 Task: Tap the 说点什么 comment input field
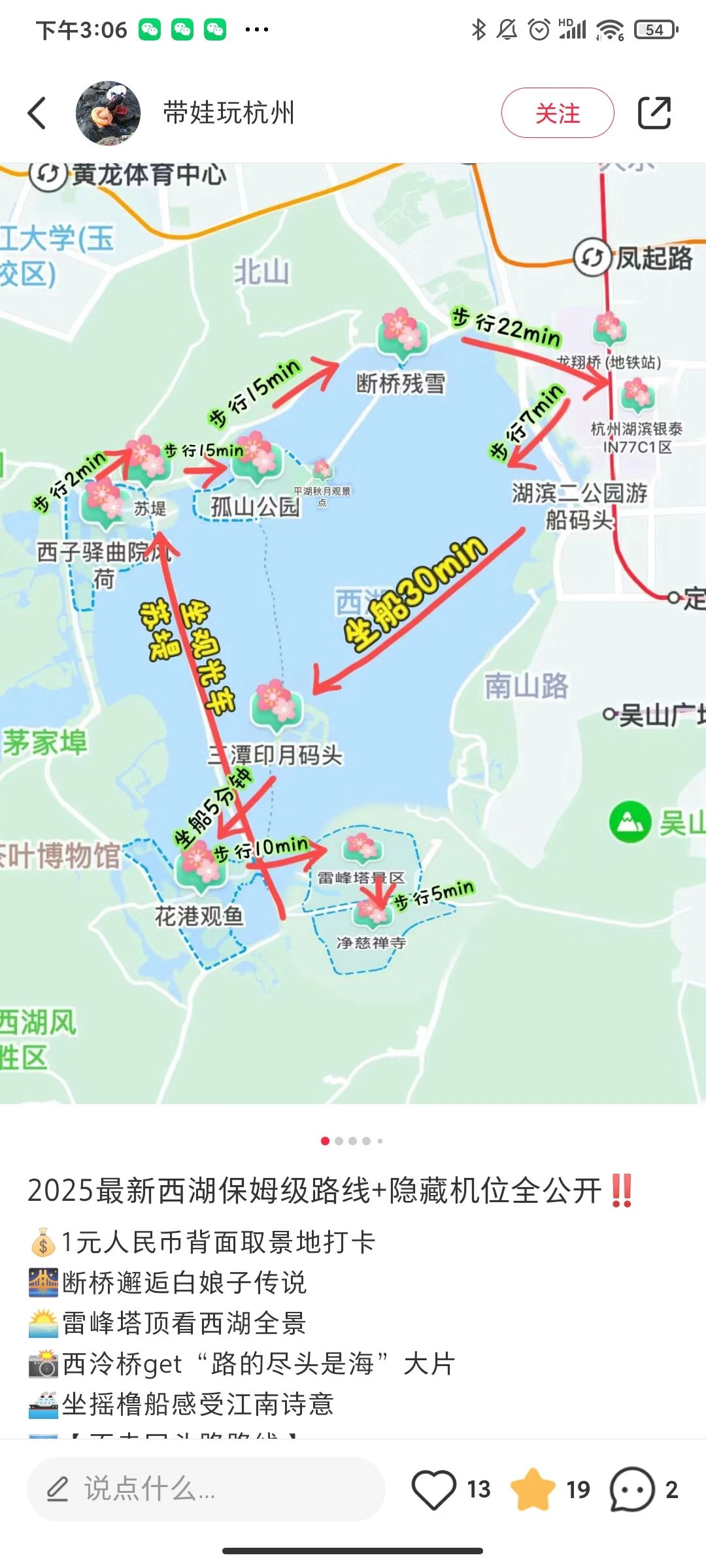(205, 1489)
